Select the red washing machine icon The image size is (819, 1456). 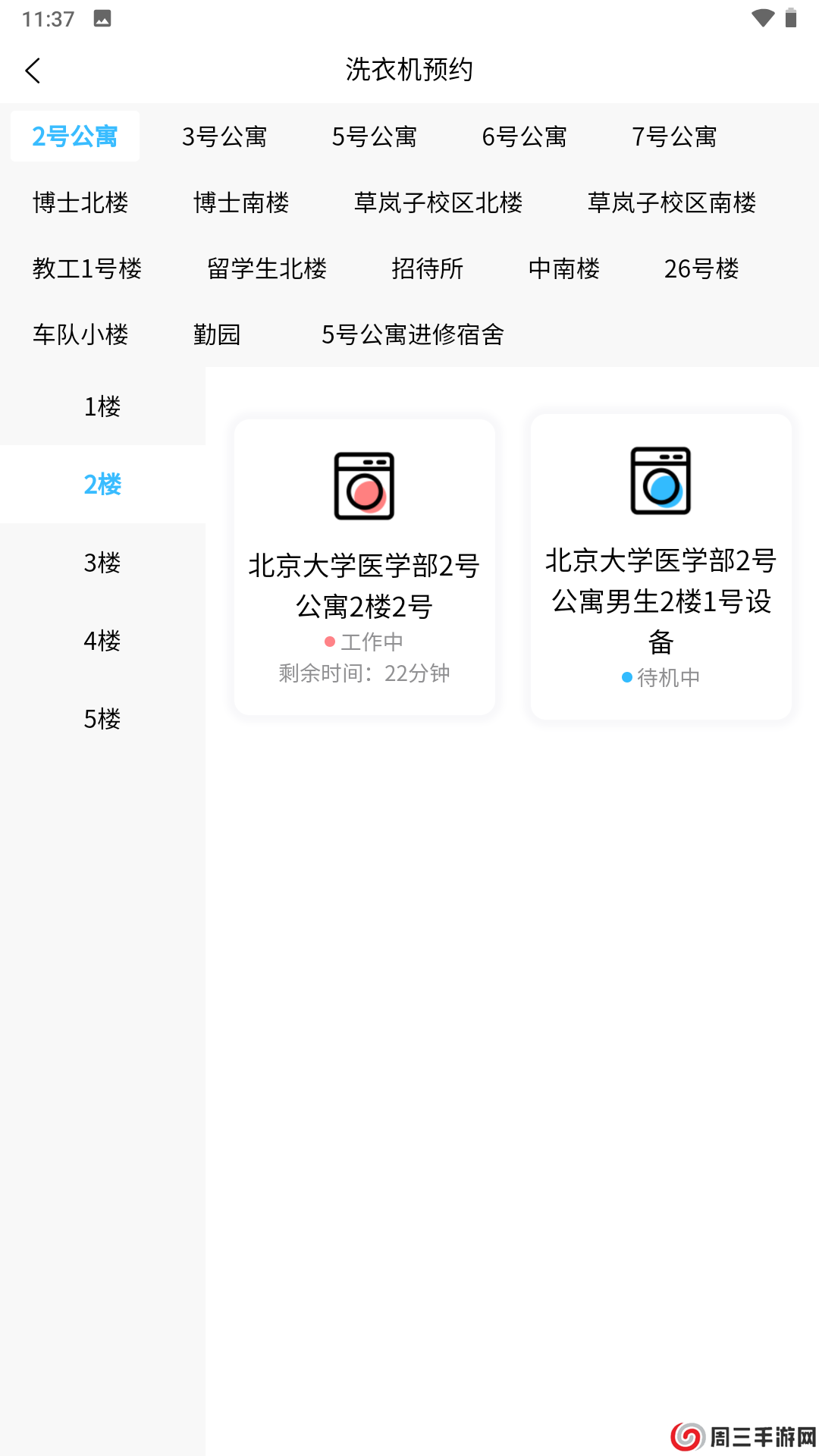tap(364, 486)
